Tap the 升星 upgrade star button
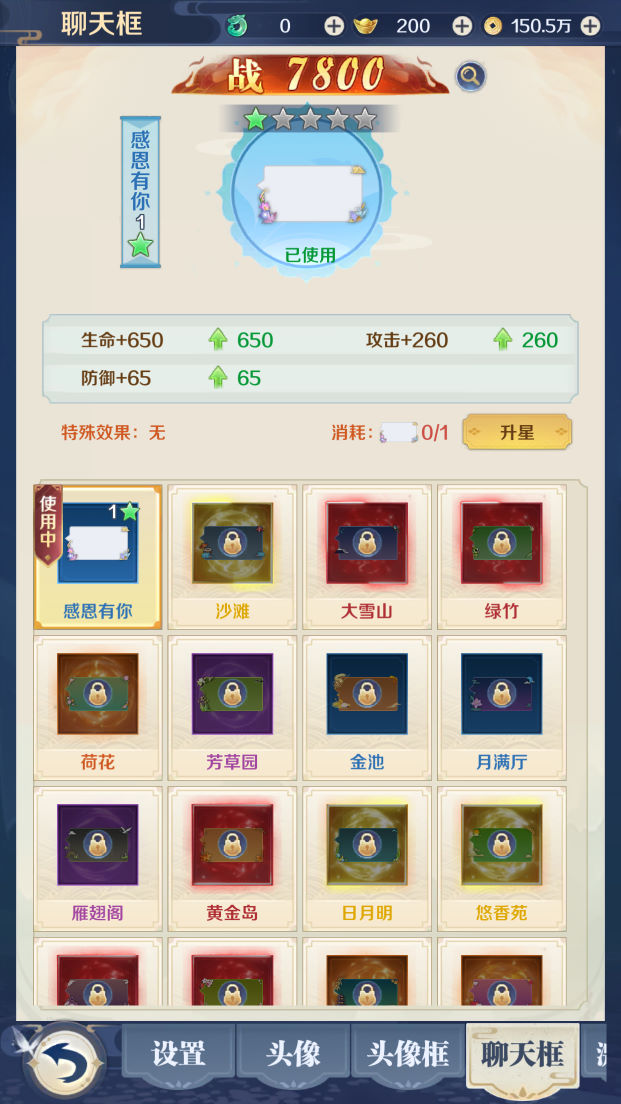Screen dimensions: 621x1104 517,432
